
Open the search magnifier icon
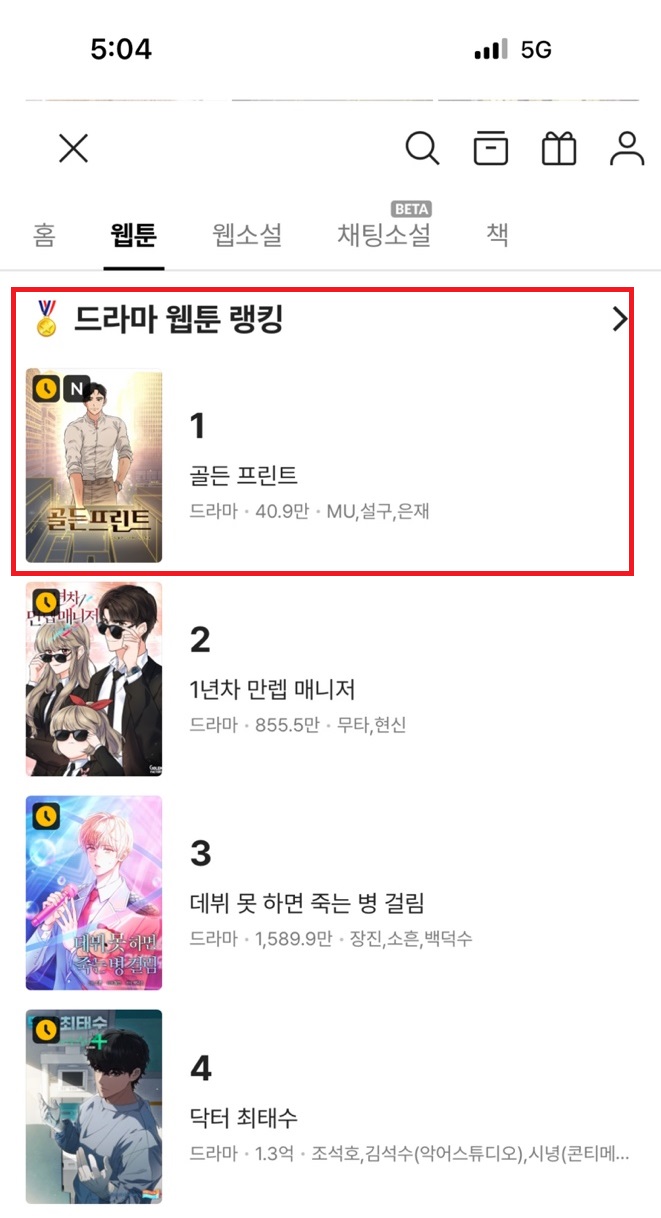[422, 149]
